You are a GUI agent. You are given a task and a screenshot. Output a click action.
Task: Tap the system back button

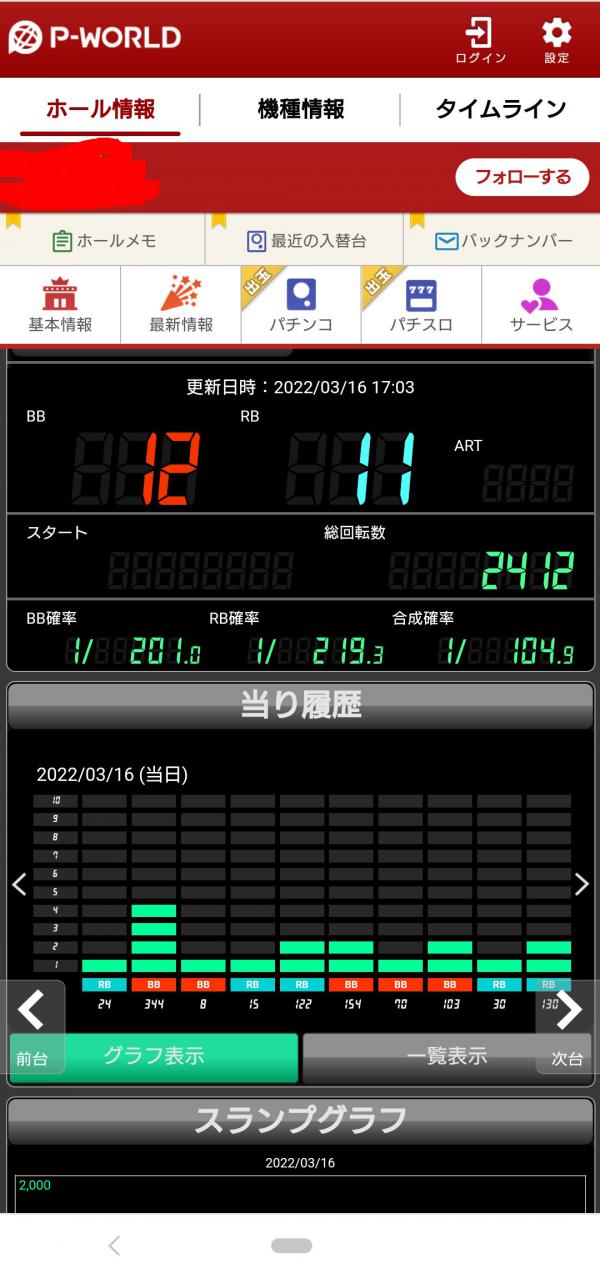[114, 1245]
